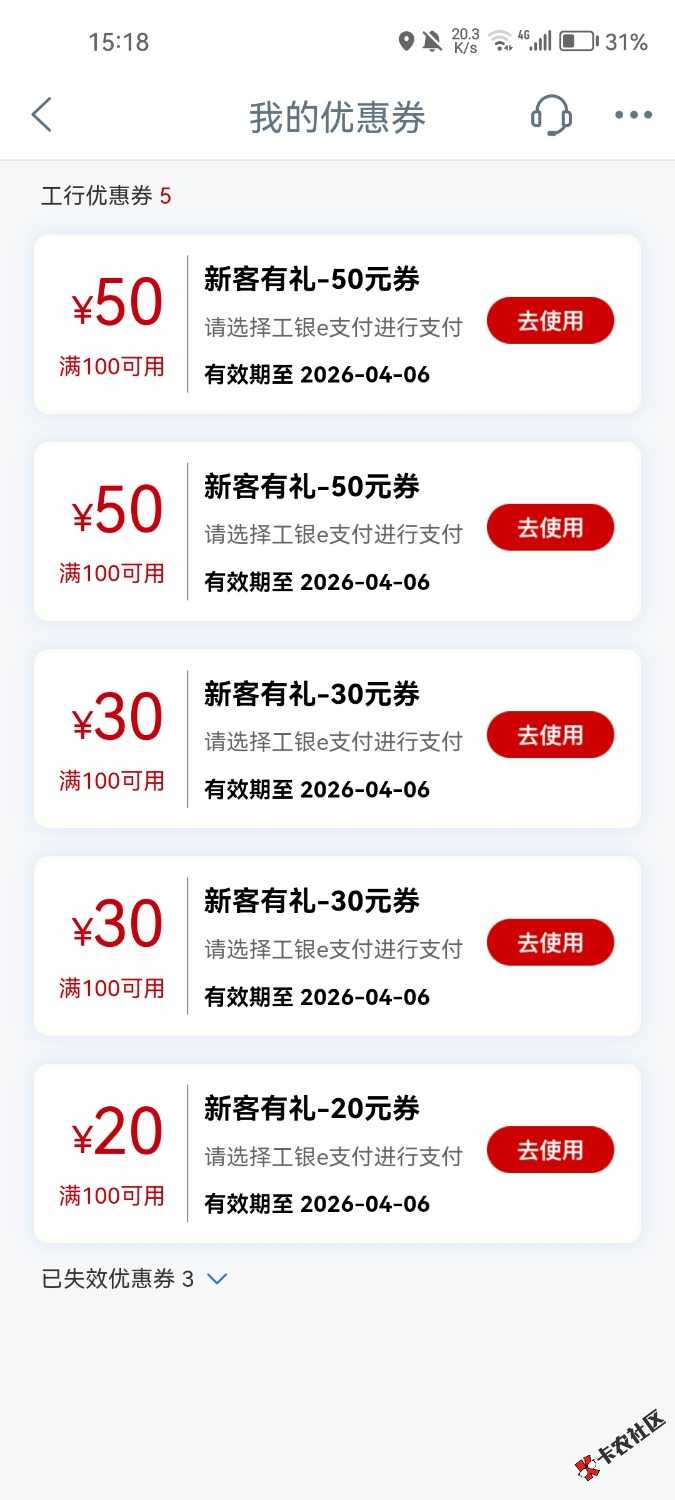Contact customer service via the headset icon
This screenshot has height=1500, width=675.
[550, 116]
